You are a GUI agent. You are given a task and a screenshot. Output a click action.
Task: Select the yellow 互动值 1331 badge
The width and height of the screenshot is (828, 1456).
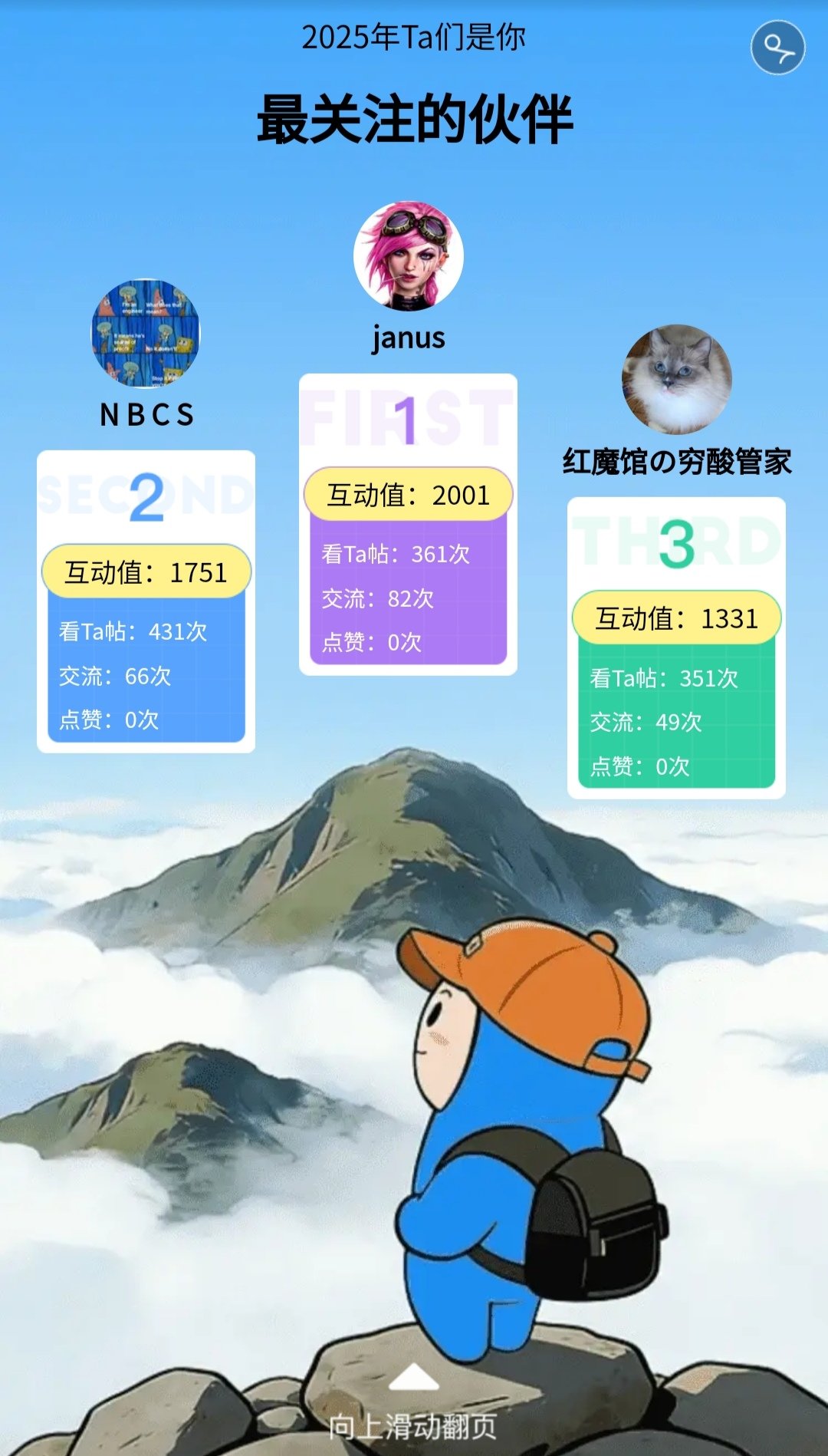678,618
